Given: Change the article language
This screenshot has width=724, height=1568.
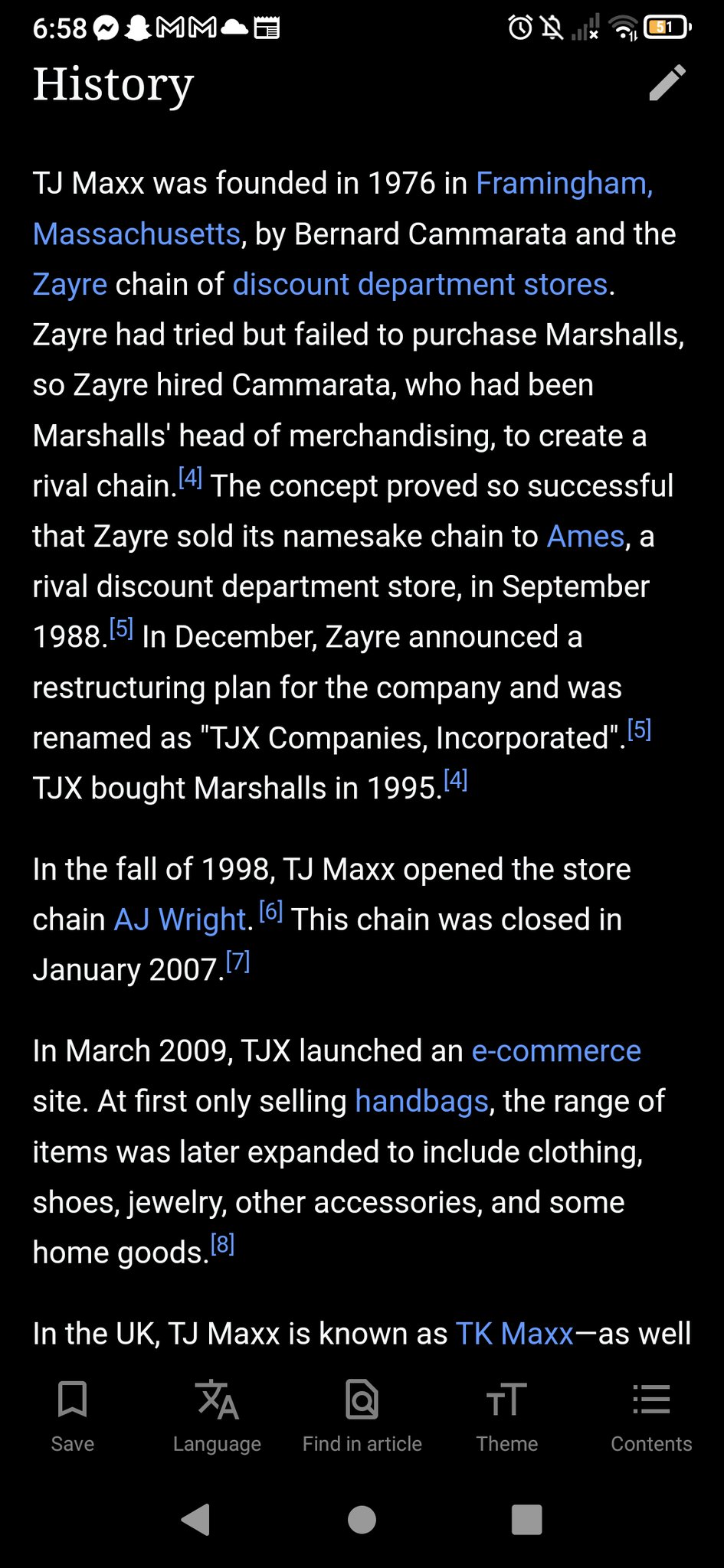Looking at the screenshot, I should (x=217, y=1415).
